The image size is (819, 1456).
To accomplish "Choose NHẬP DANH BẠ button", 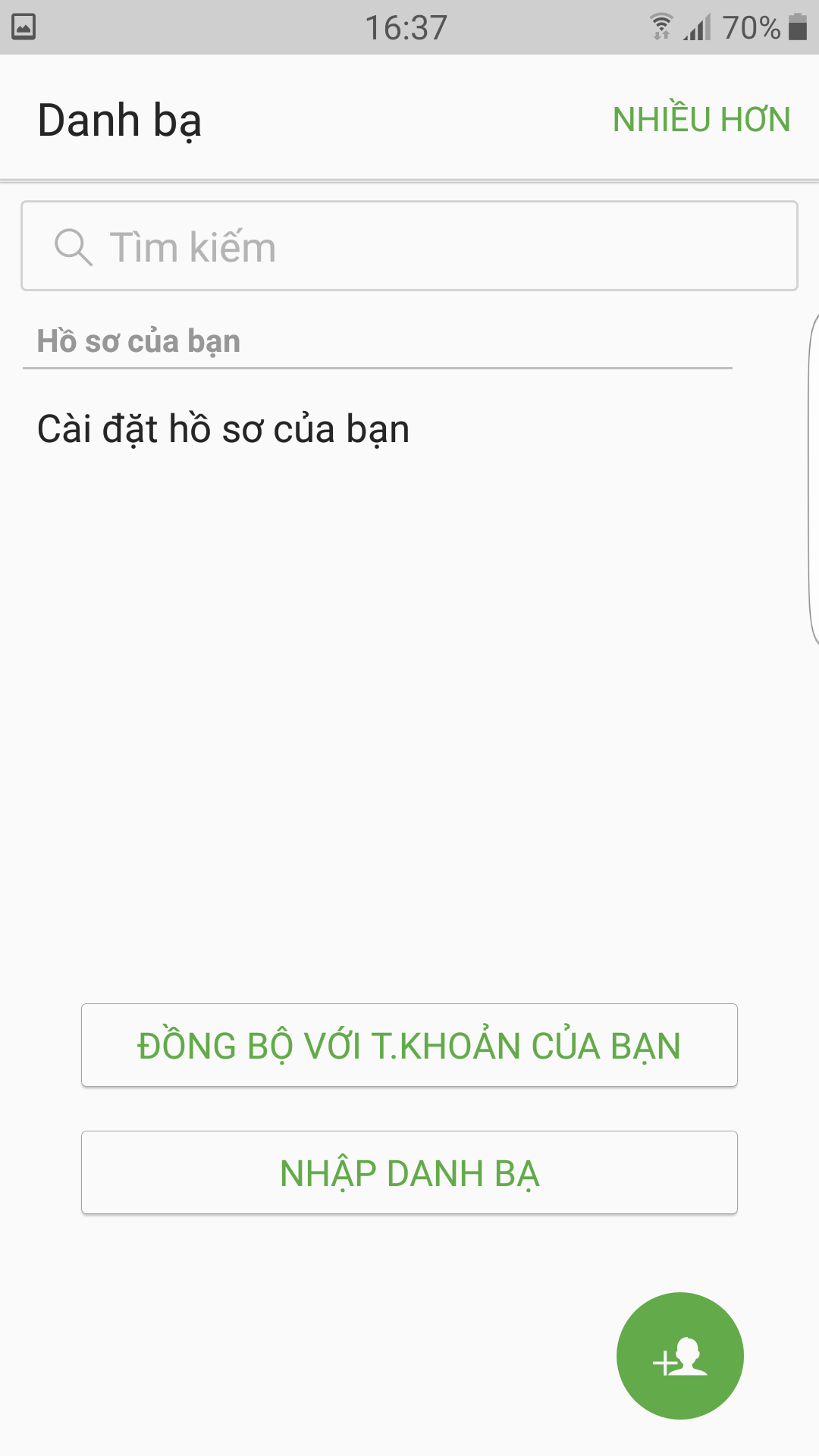I will point(409,1172).
